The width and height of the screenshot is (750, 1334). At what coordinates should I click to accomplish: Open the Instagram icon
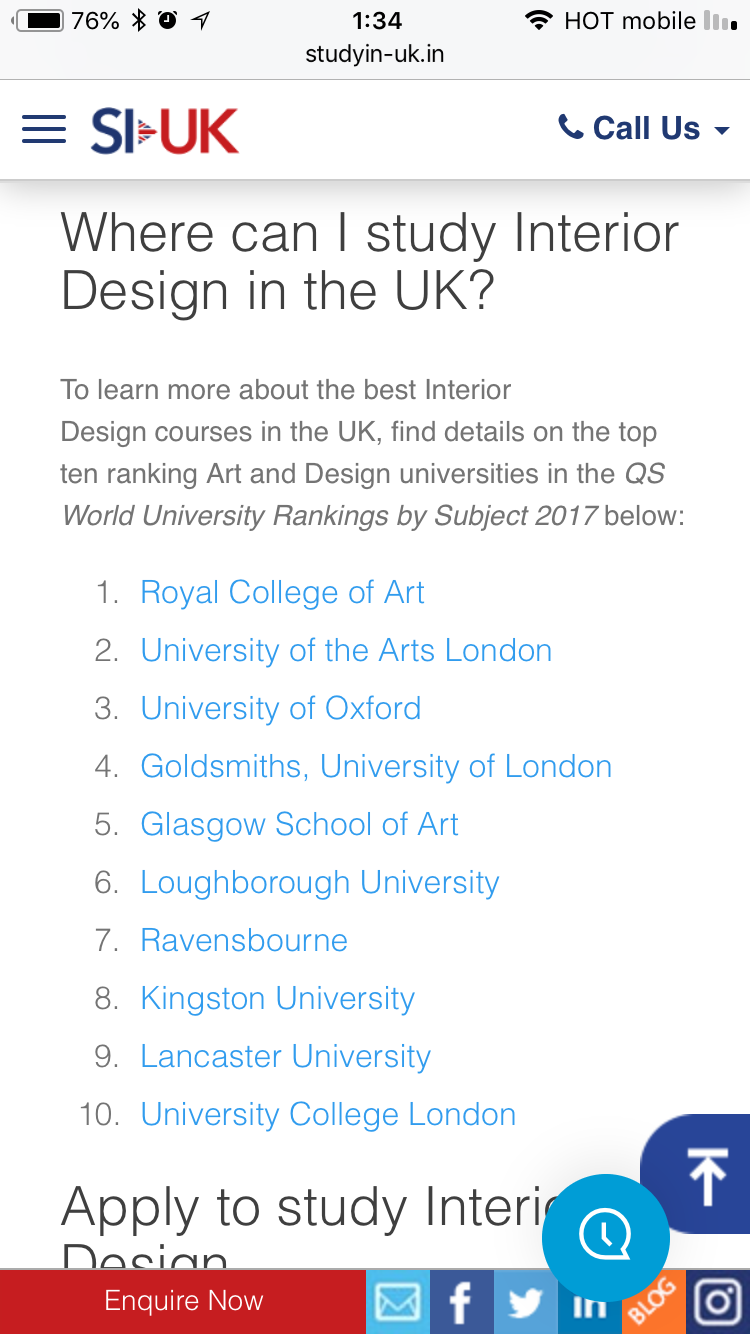click(718, 1302)
